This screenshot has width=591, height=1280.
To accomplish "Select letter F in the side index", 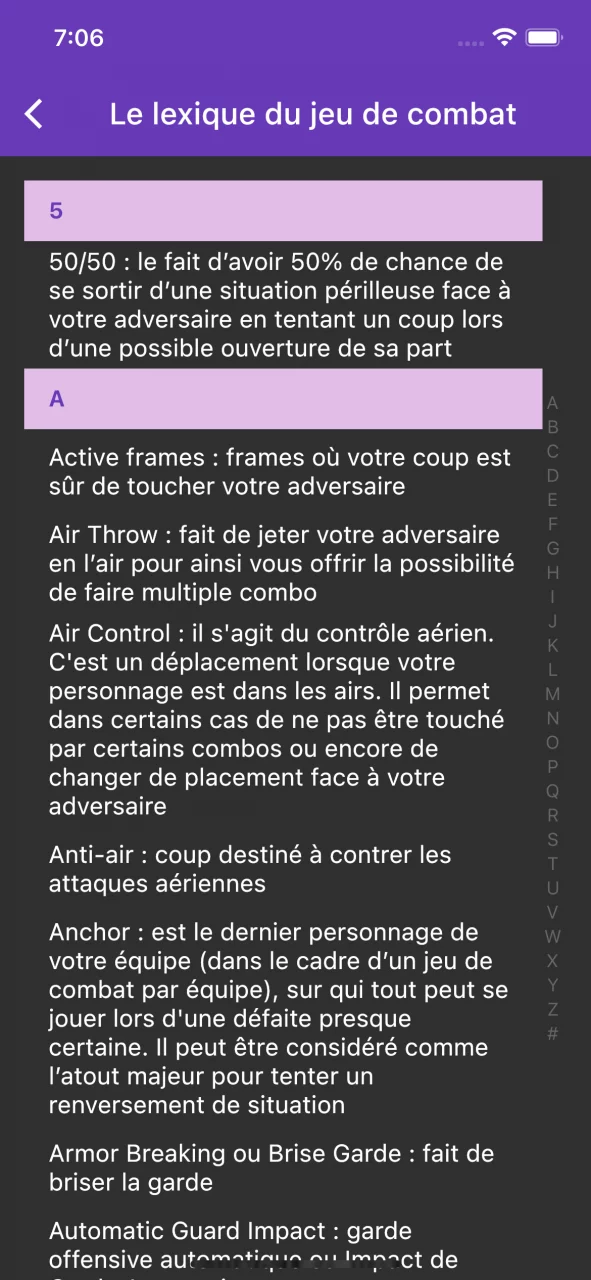I will [553, 524].
